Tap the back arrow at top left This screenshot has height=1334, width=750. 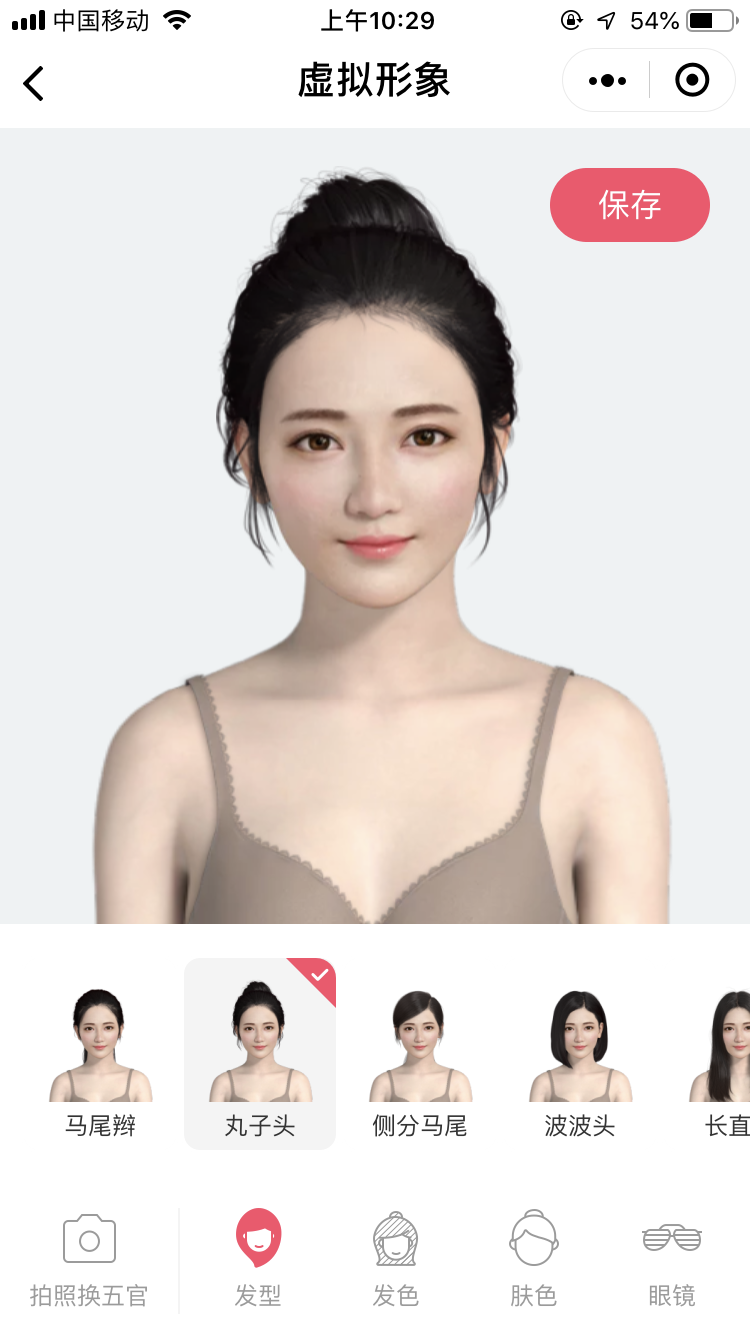coord(34,83)
